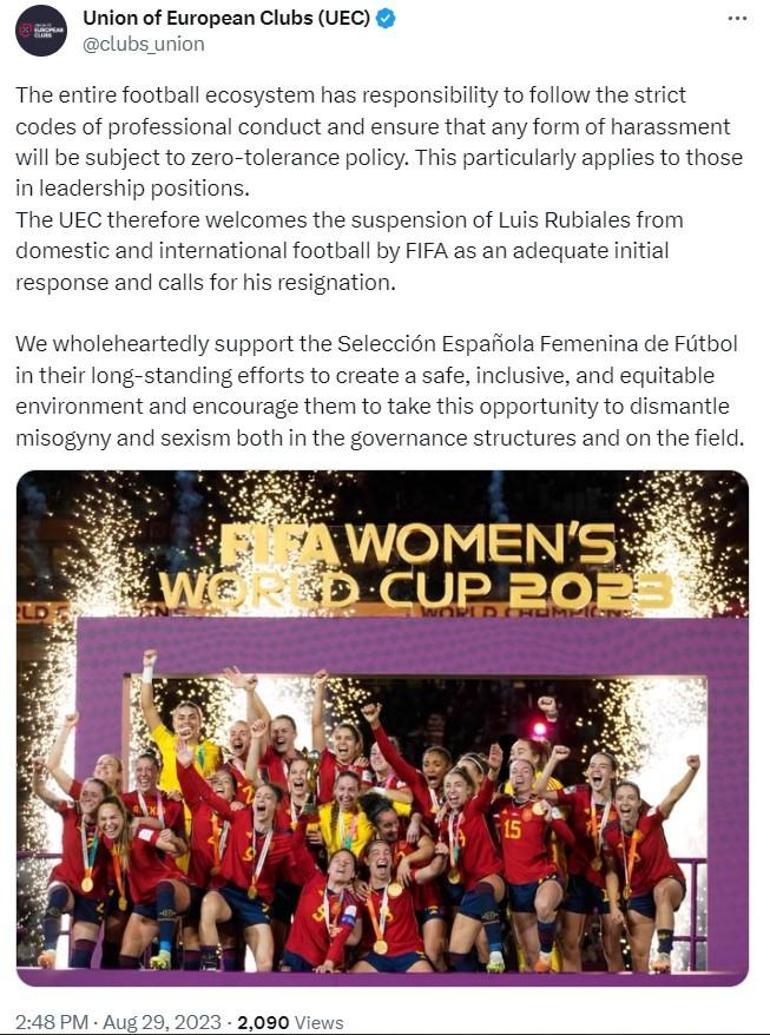Open the Union of European Clubs profile picture
Image resolution: width=770 pixels, height=1035 pixels.
point(41,30)
